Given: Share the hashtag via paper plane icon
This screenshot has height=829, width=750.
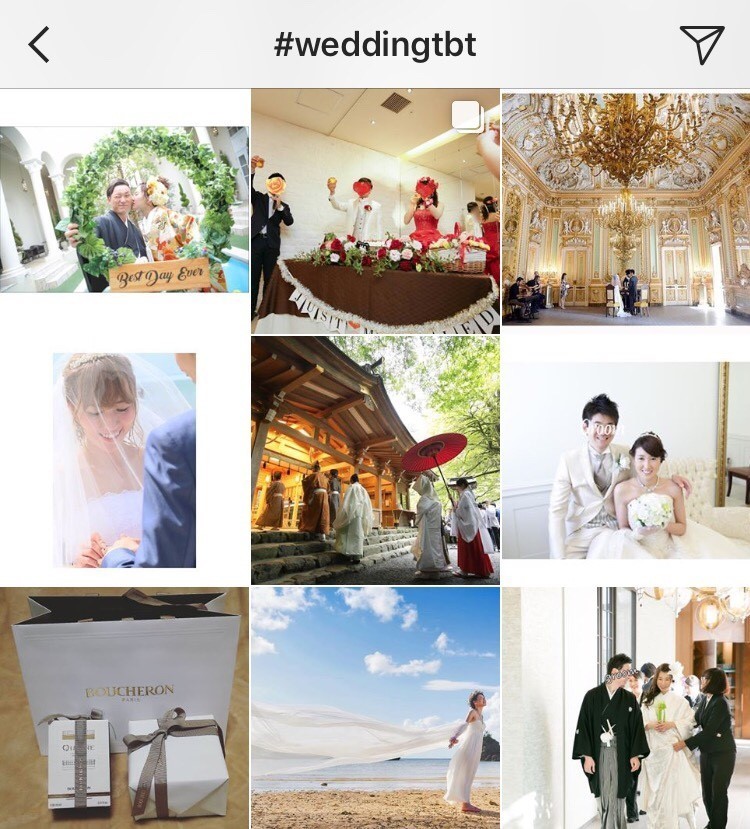Looking at the screenshot, I should 701,45.
